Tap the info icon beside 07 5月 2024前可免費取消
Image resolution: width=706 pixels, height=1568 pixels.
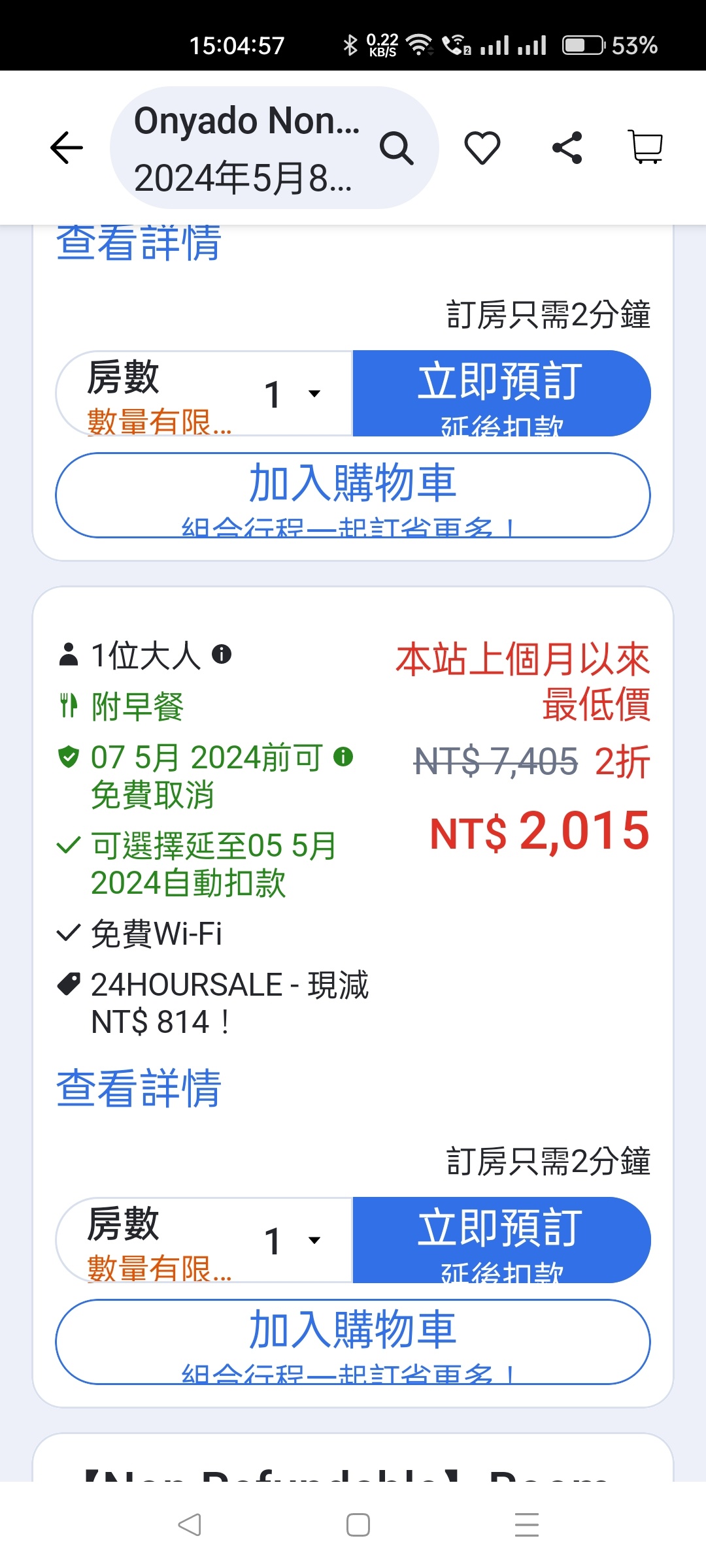click(x=343, y=757)
